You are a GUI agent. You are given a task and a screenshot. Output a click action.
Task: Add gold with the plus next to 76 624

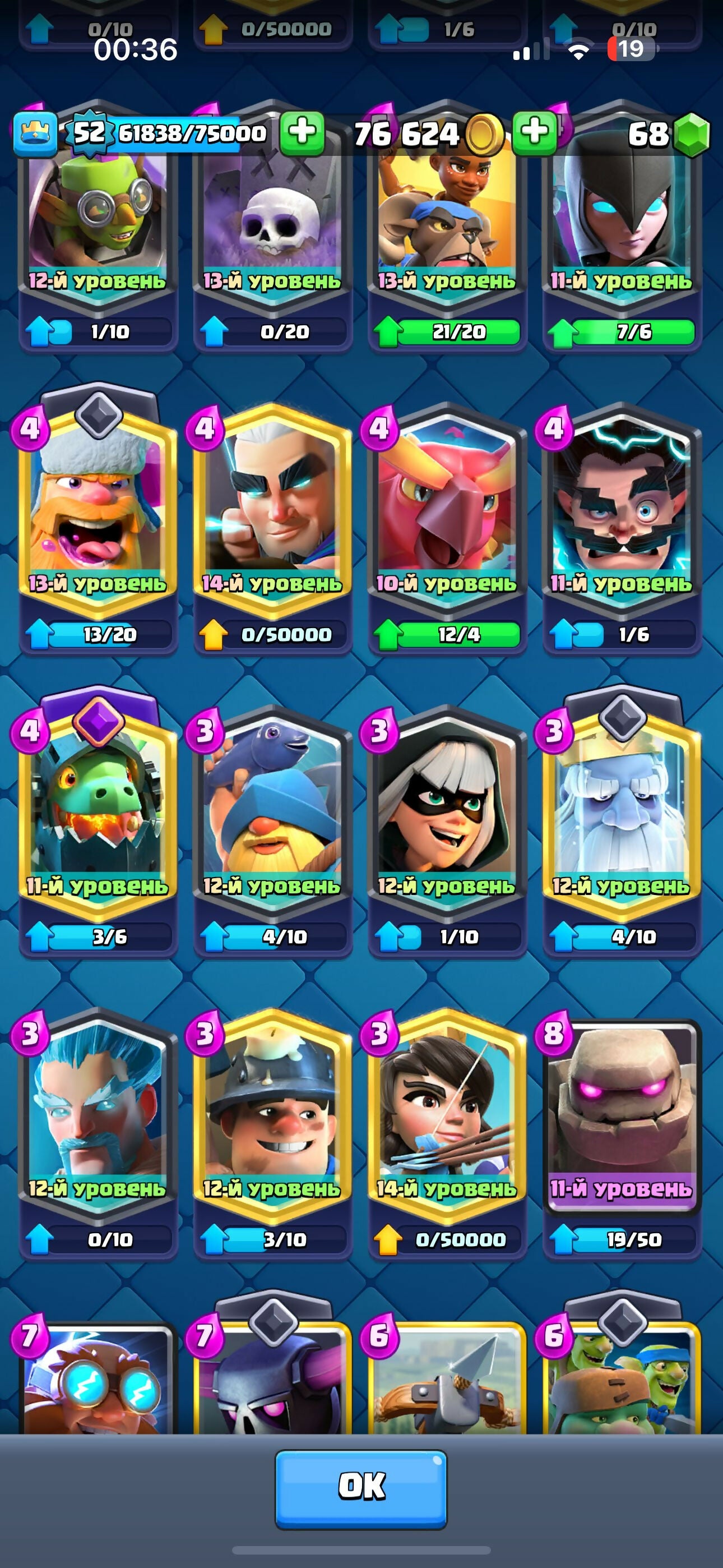(x=534, y=133)
